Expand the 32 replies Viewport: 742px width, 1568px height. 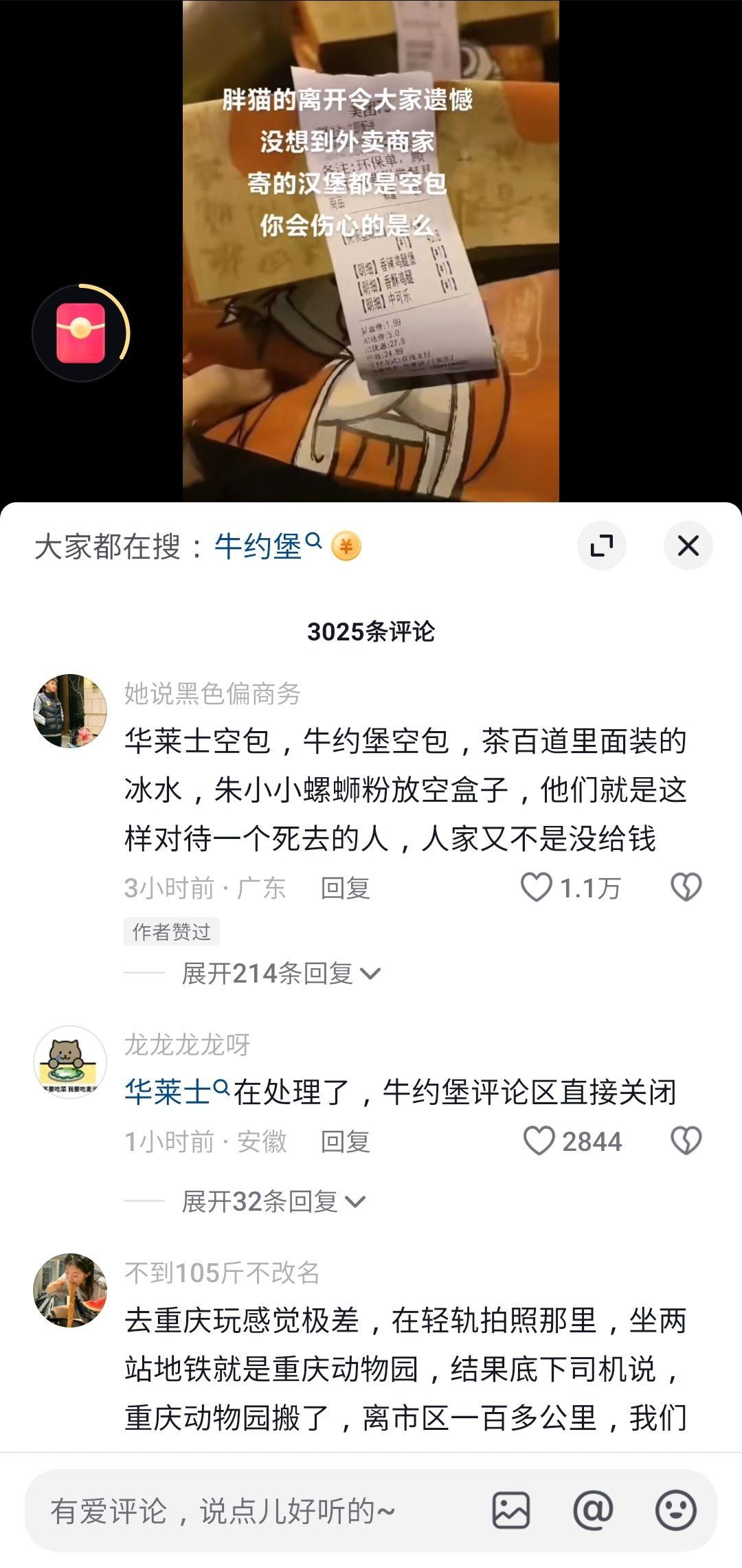point(273,1201)
